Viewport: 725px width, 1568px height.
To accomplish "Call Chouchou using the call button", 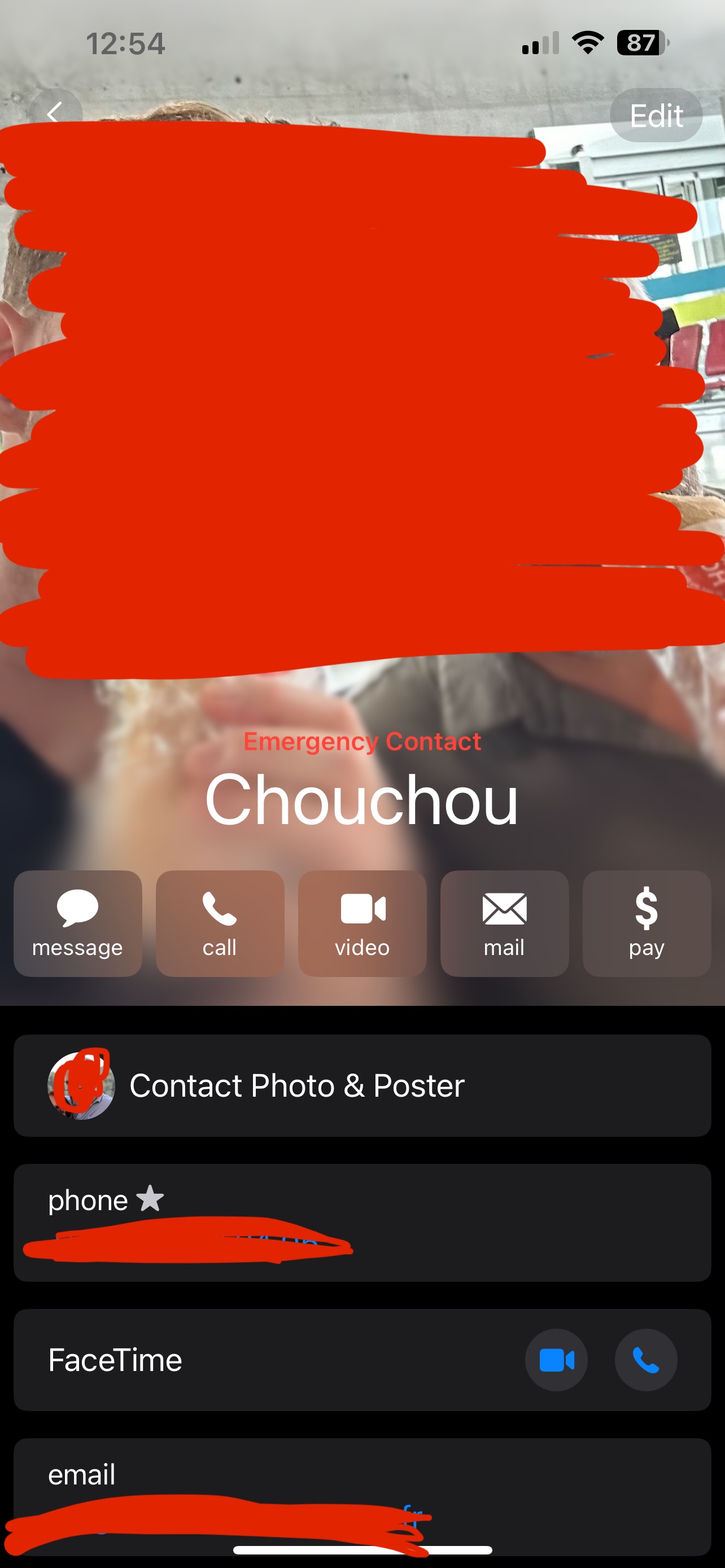I will click(220, 923).
